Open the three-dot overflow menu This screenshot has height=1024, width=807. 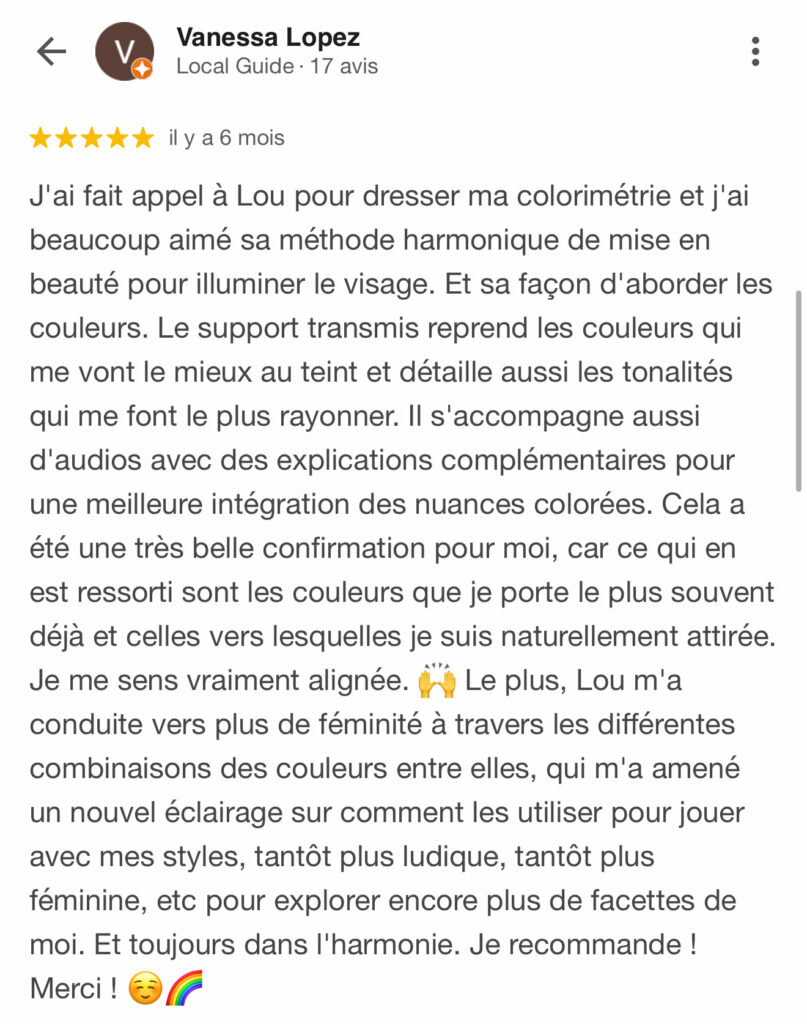755,51
